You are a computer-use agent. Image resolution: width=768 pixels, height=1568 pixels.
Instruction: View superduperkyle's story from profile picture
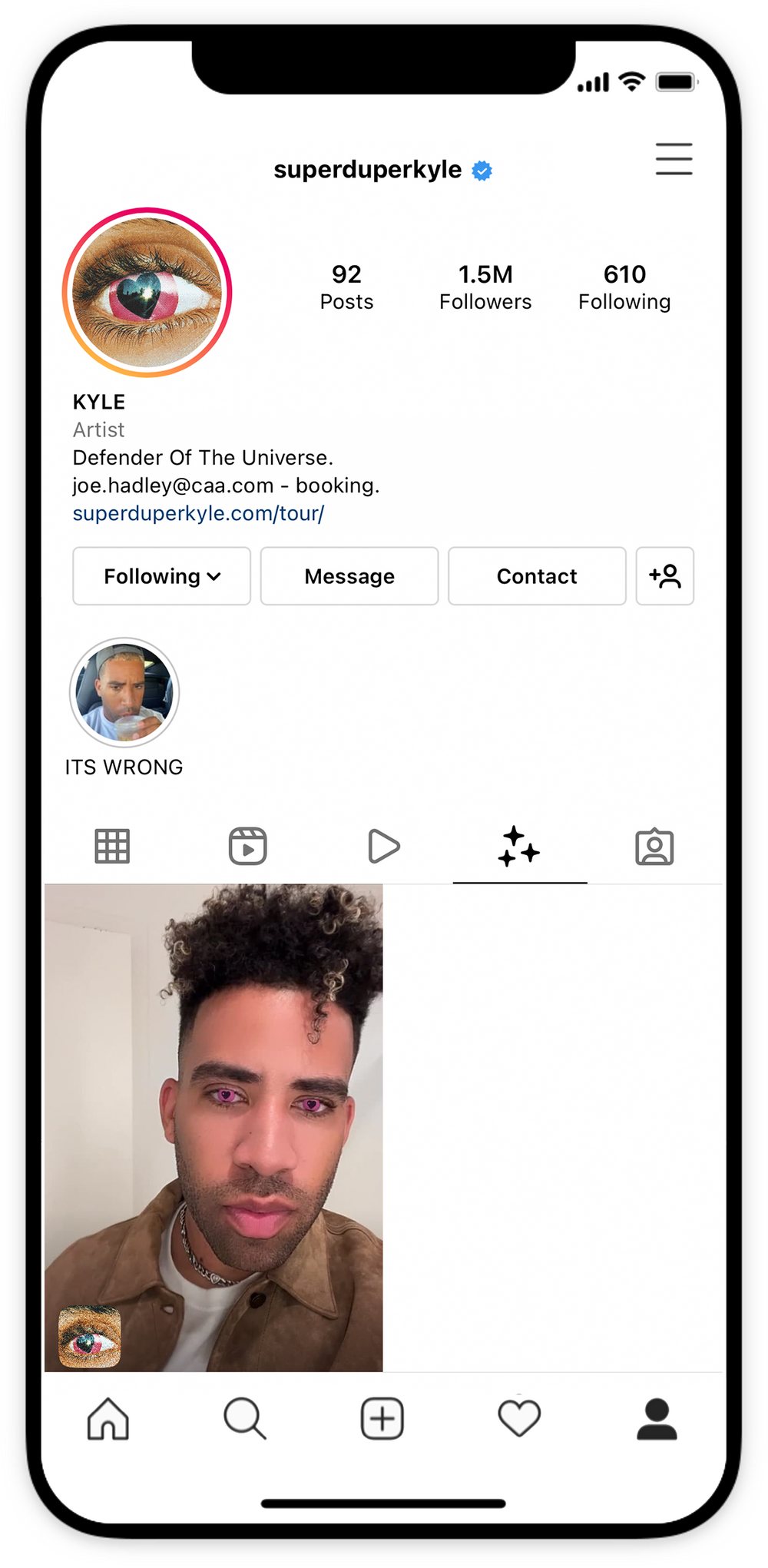pyautogui.click(x=147, y=293)
